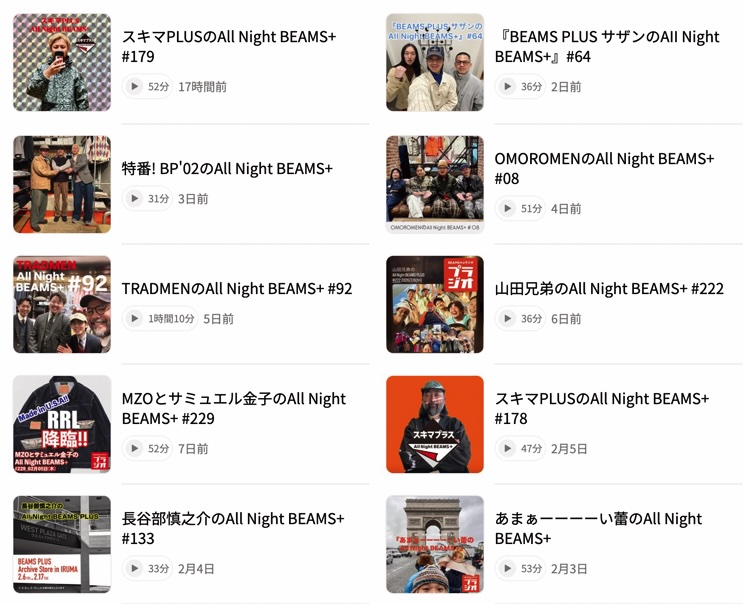Open cover art of 特番! BP'02 episode
The image size is (743, 604).
(x=62, y=184)
